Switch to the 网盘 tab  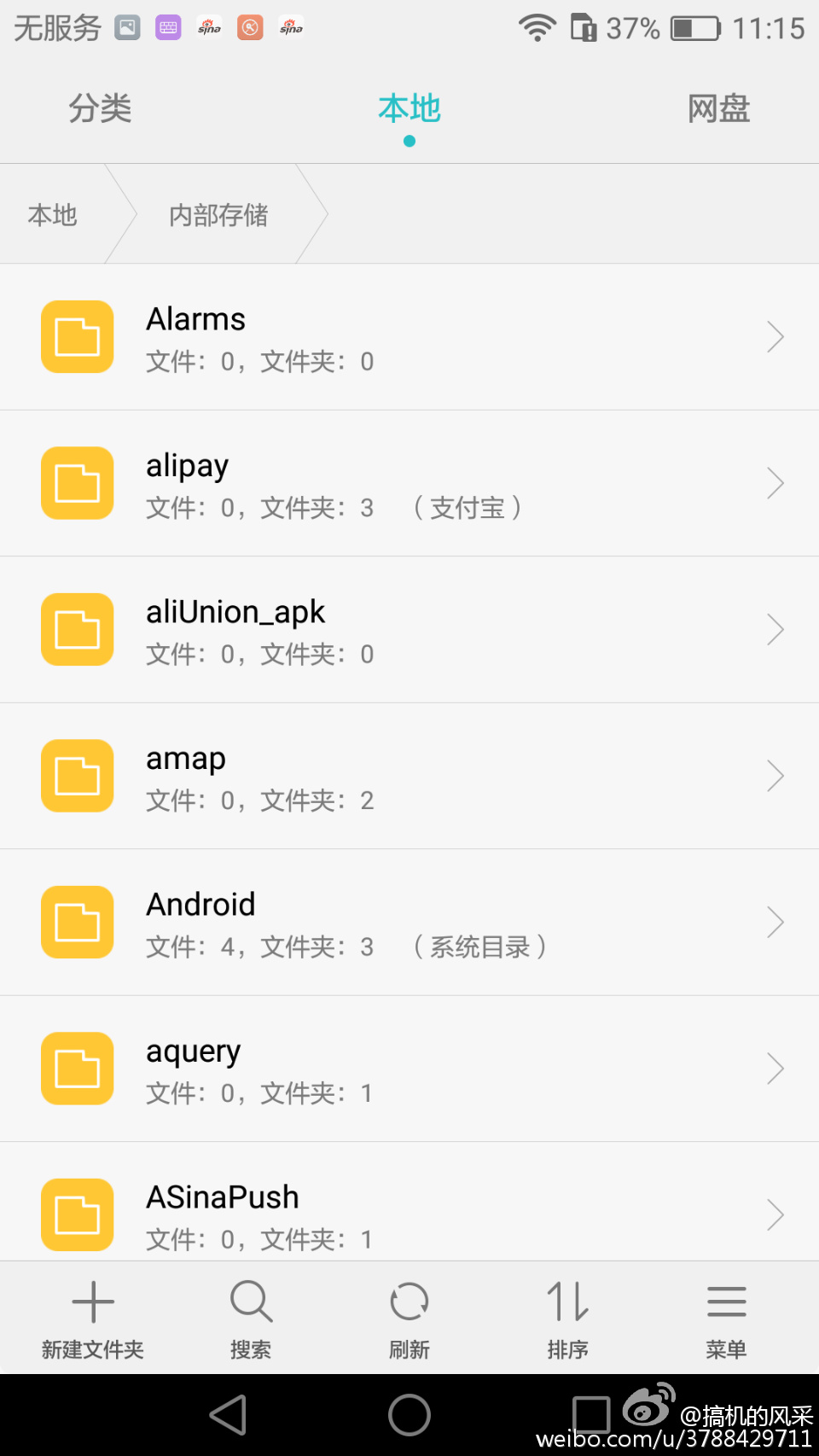click(x=717, y=108)
